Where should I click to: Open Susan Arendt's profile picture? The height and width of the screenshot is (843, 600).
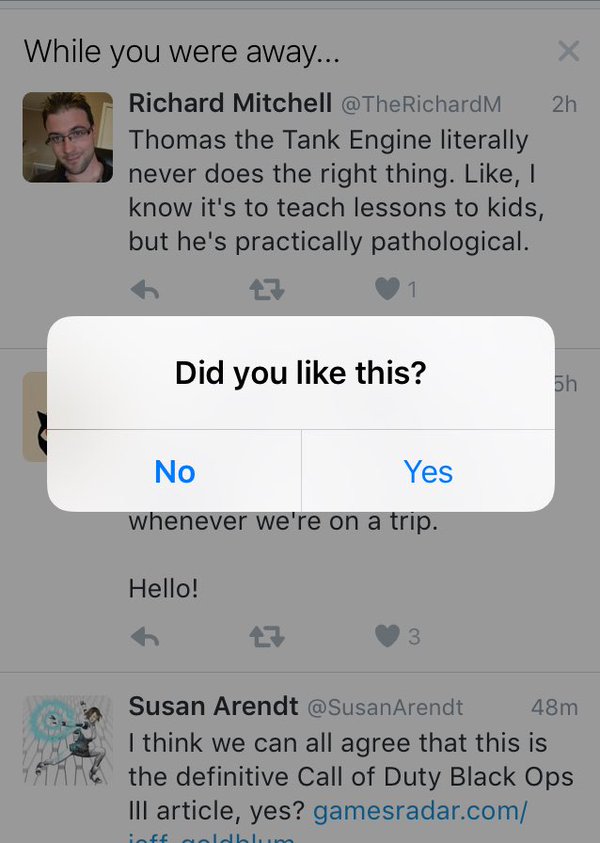(x=67, y=740)
